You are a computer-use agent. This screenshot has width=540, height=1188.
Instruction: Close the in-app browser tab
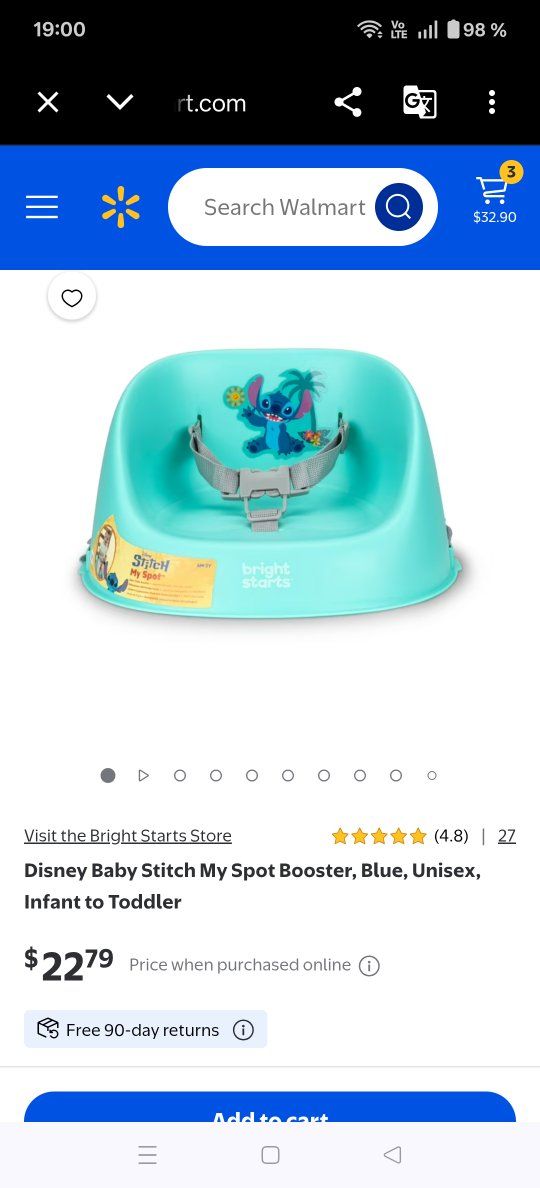(48, 102)
